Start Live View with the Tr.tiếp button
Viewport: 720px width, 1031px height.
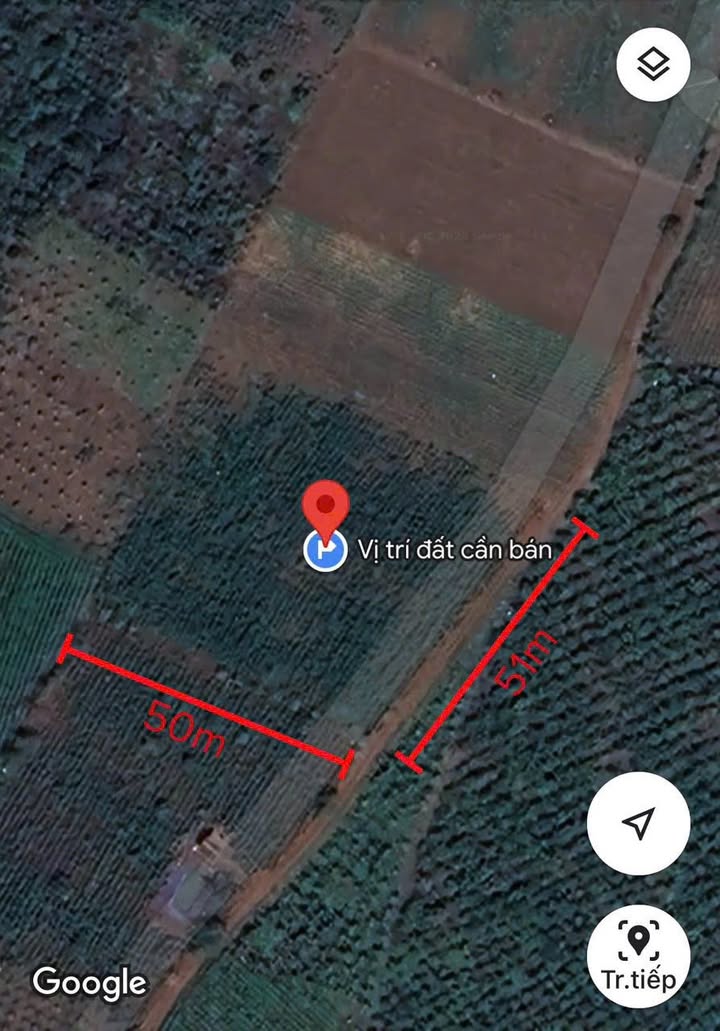[x=638, y=956]
